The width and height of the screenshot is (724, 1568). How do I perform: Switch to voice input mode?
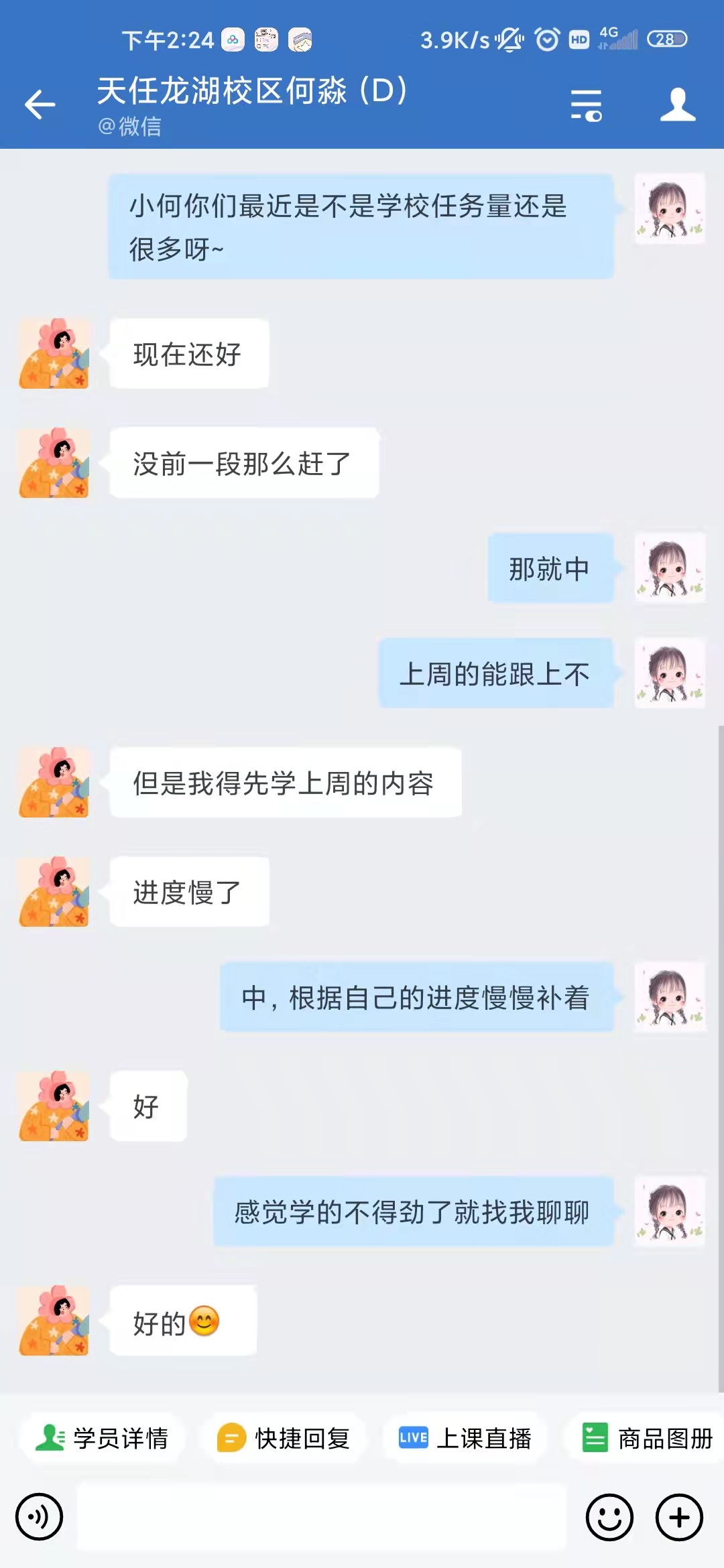point(40,1517)
